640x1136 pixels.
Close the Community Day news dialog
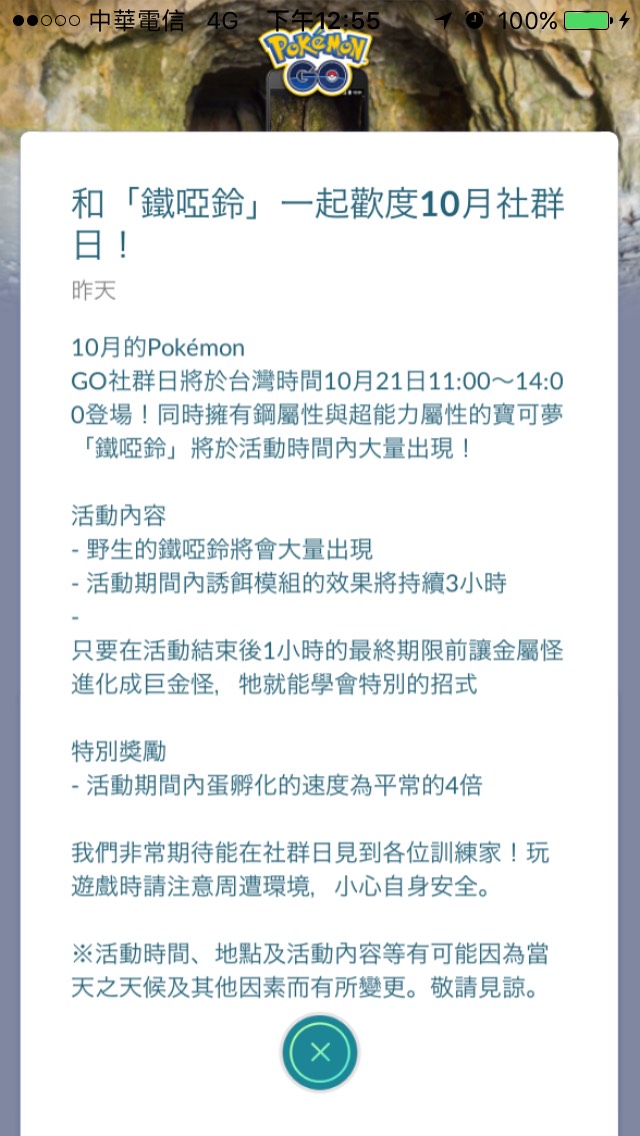click(x=320, y=1052)
